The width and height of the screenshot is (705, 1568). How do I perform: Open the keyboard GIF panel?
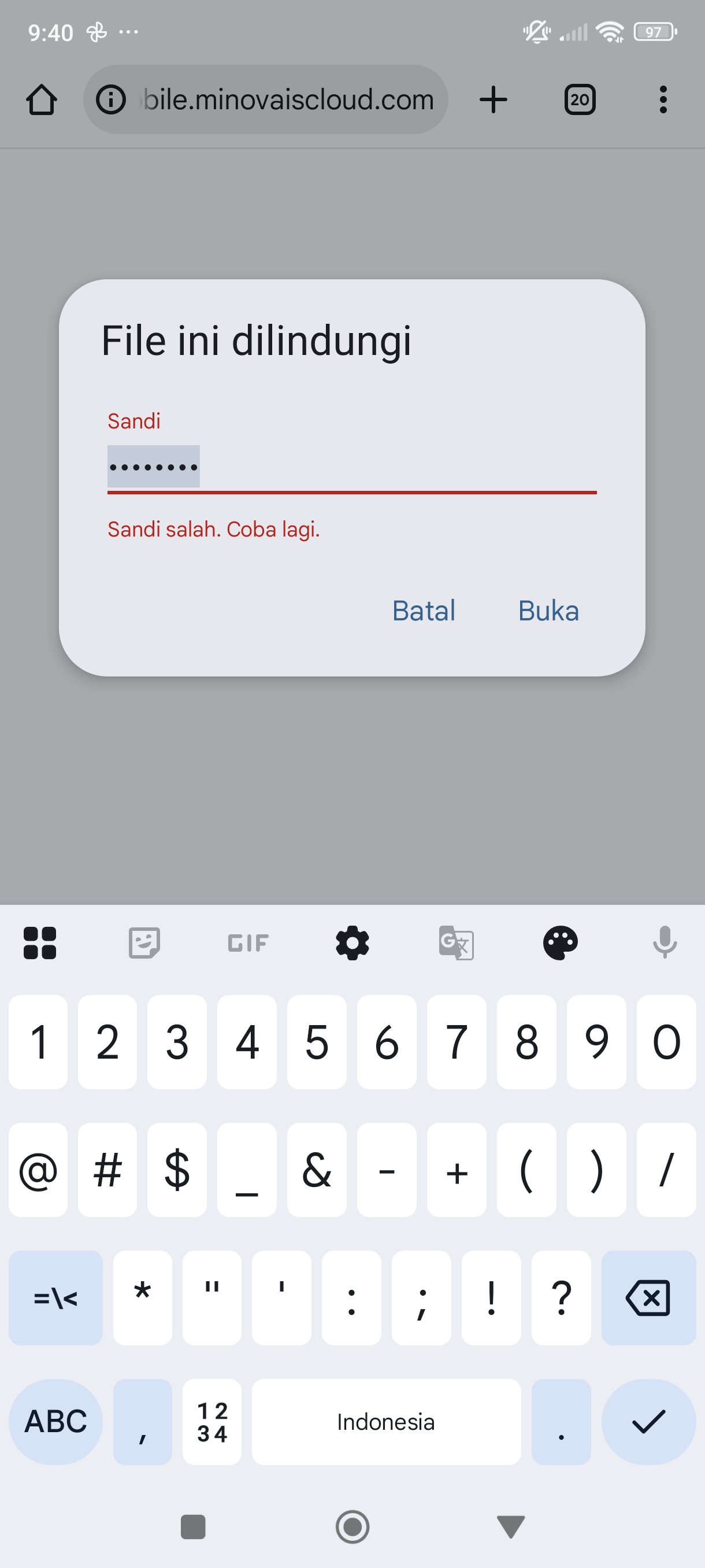(247, 943)
